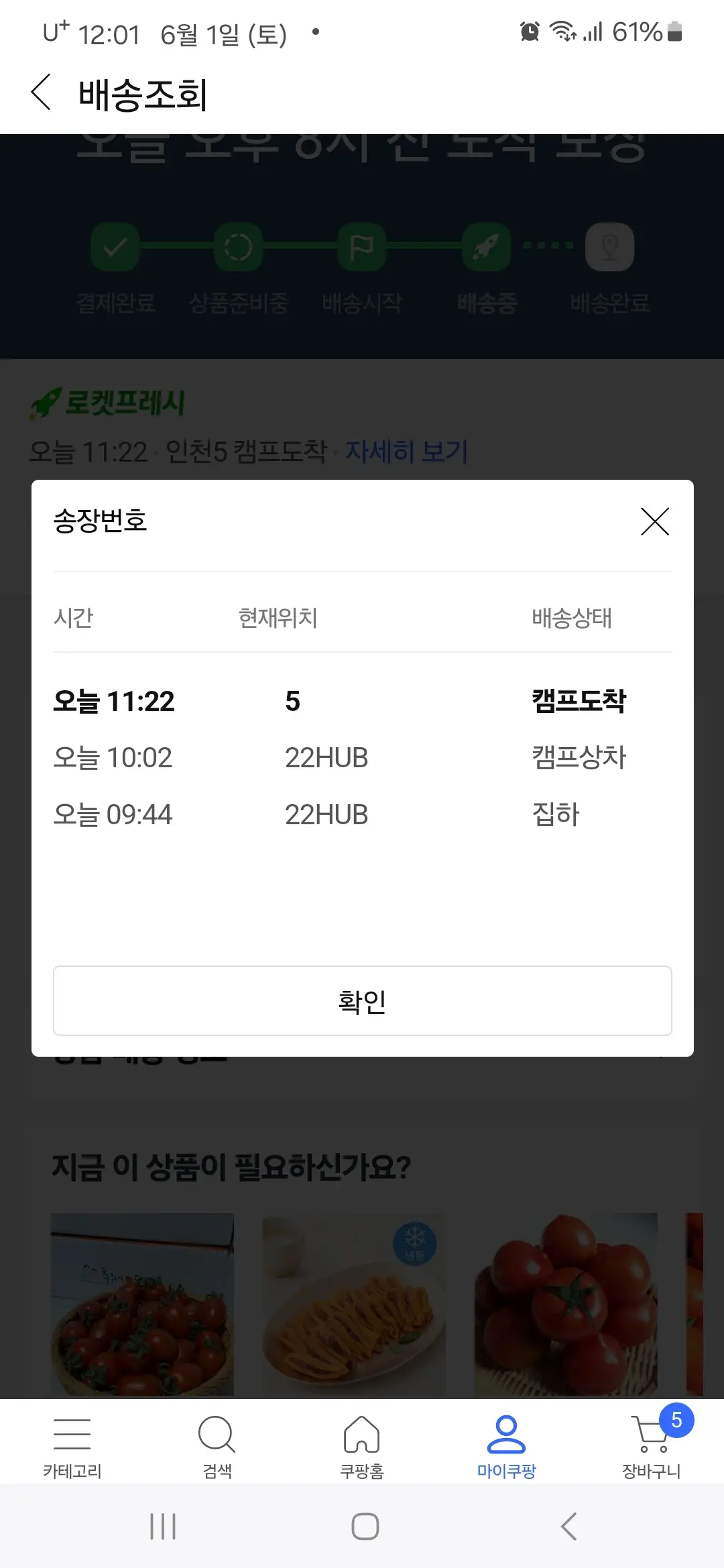This screenshot has height=1568, width=724.
Task: Click the 로켓프레시 rocket logo
Action: (x=46, y=402)
